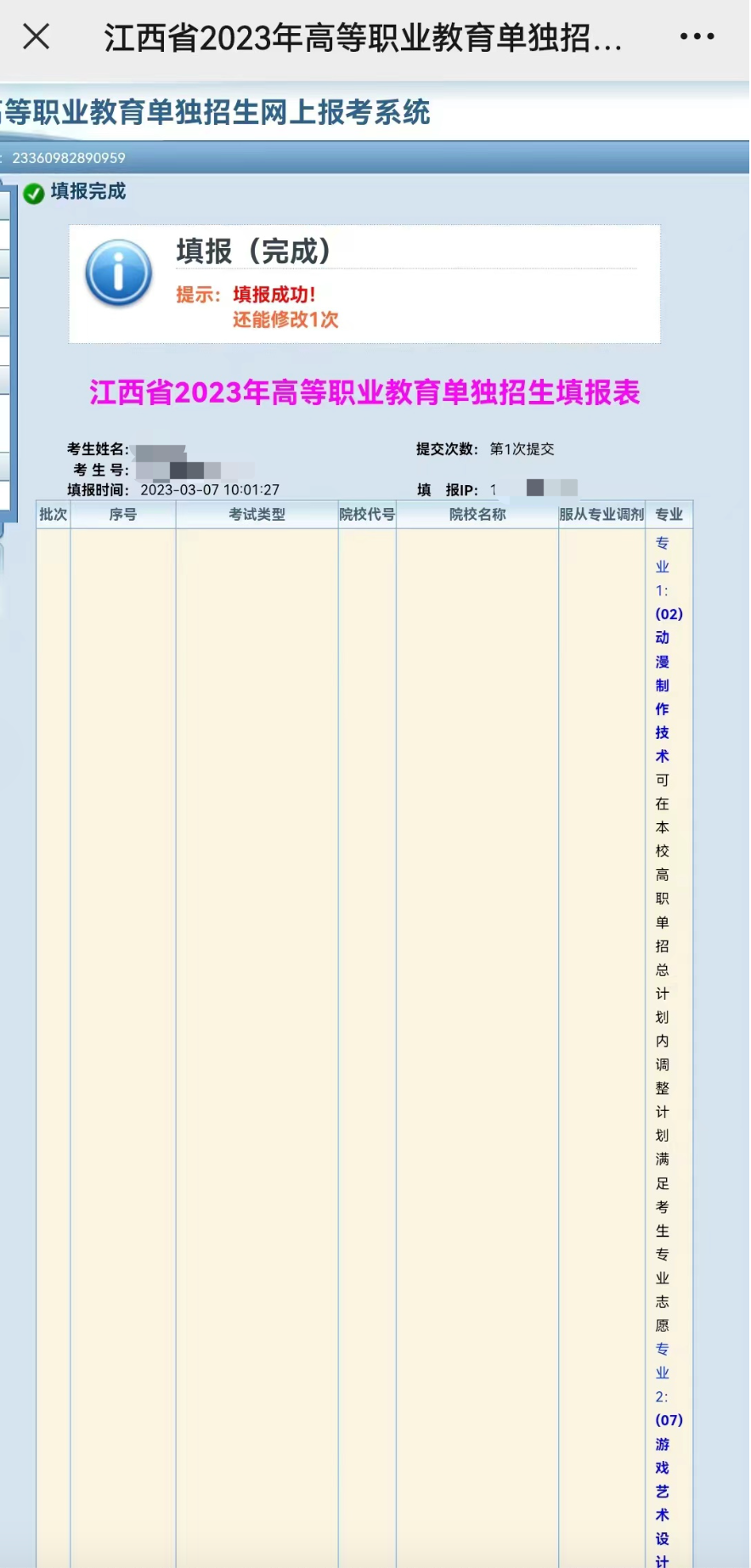Open the three-dot overflow menu
Viewport: 751px width, 1568px height.
(x=697, y=37)
